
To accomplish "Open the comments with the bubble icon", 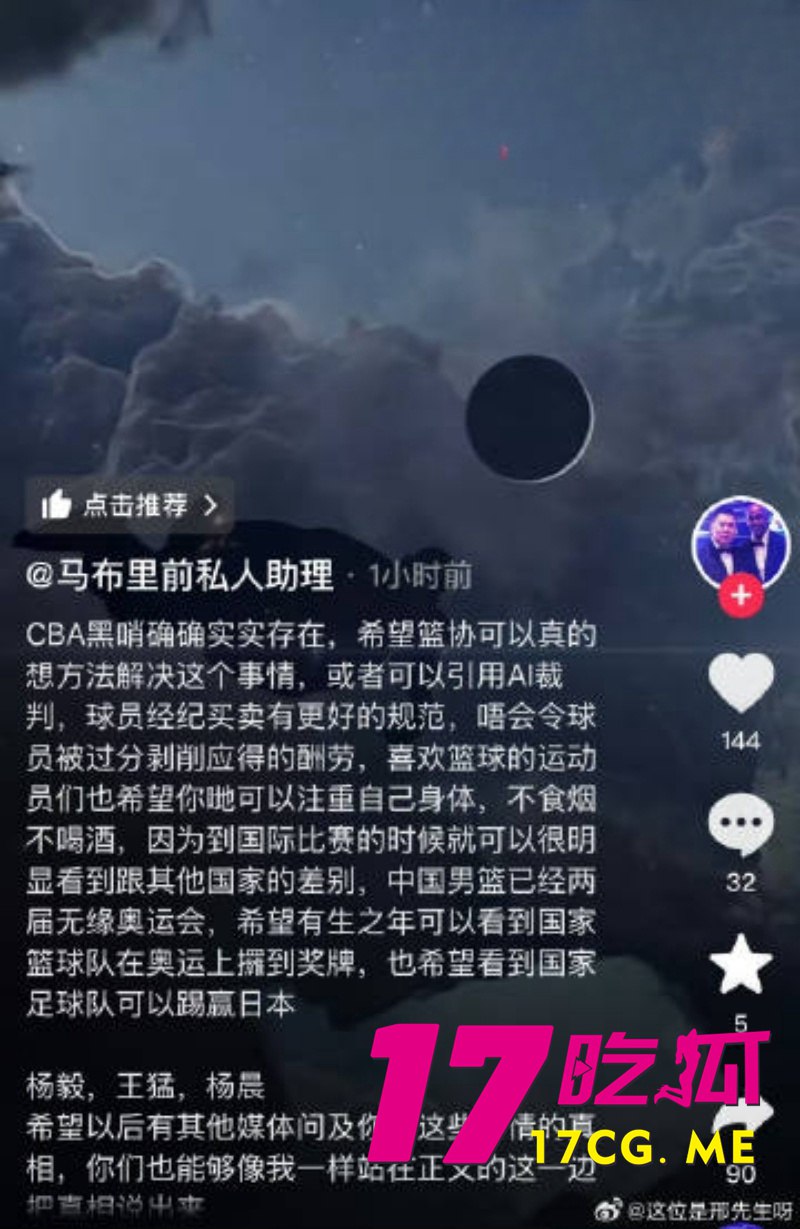I will pyautogui.click(x=741, y=826).
